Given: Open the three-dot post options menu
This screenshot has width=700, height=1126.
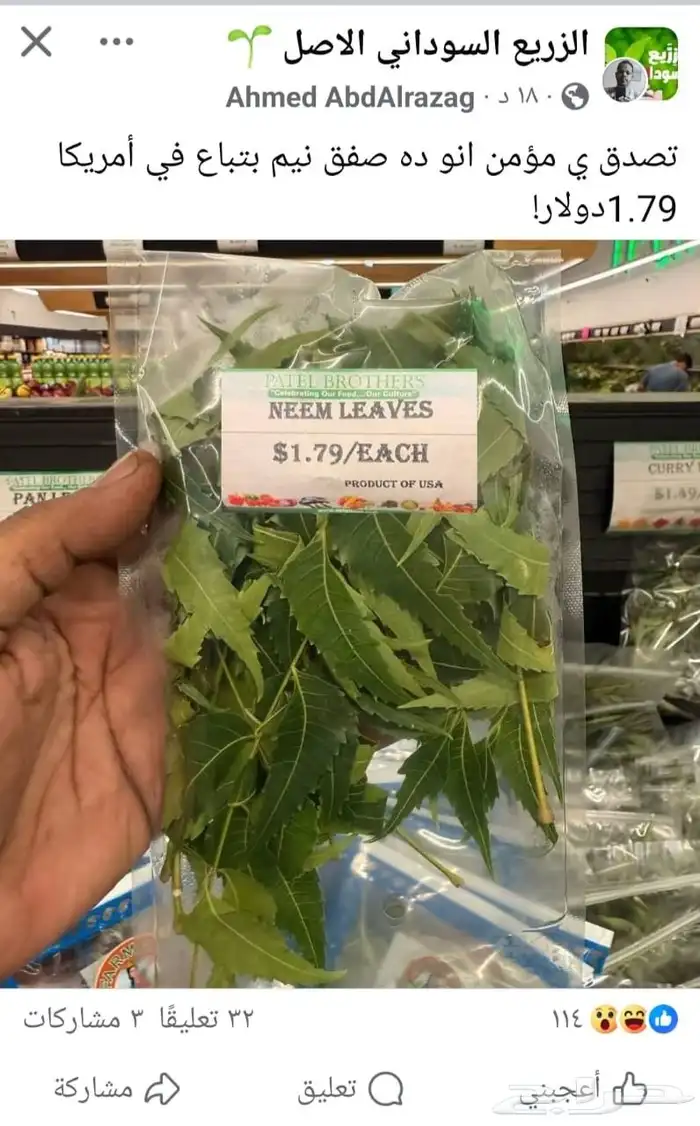Looking at the screenshot, I should click(x=116, y=43).
